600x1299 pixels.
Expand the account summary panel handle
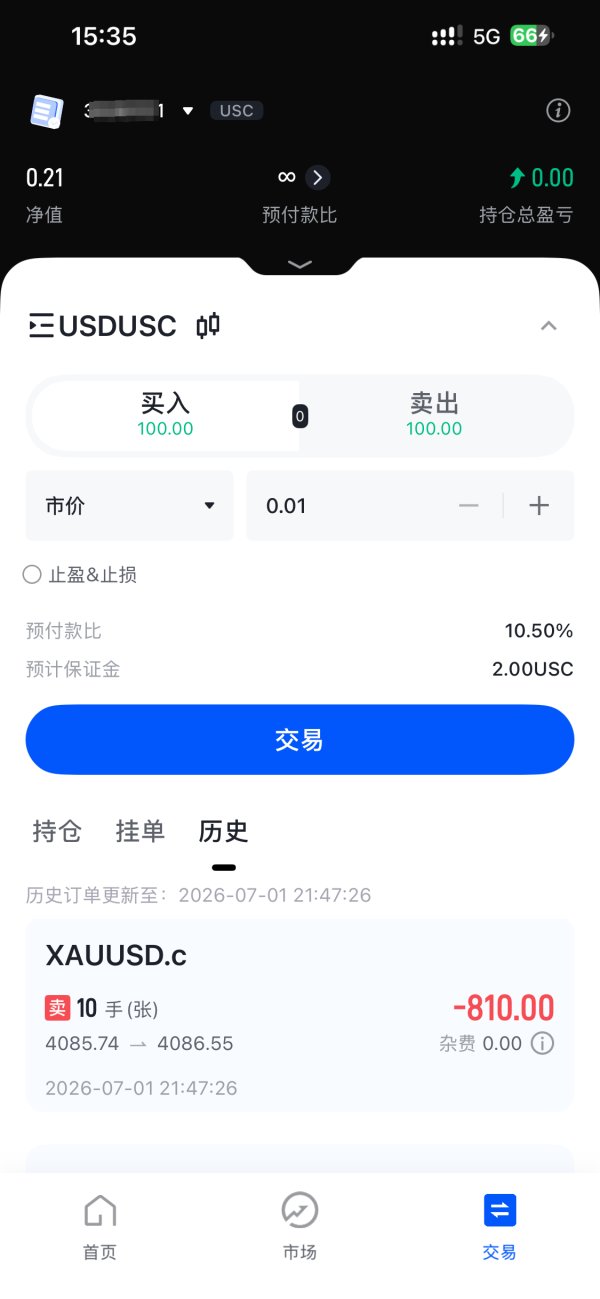coord(300,264)
